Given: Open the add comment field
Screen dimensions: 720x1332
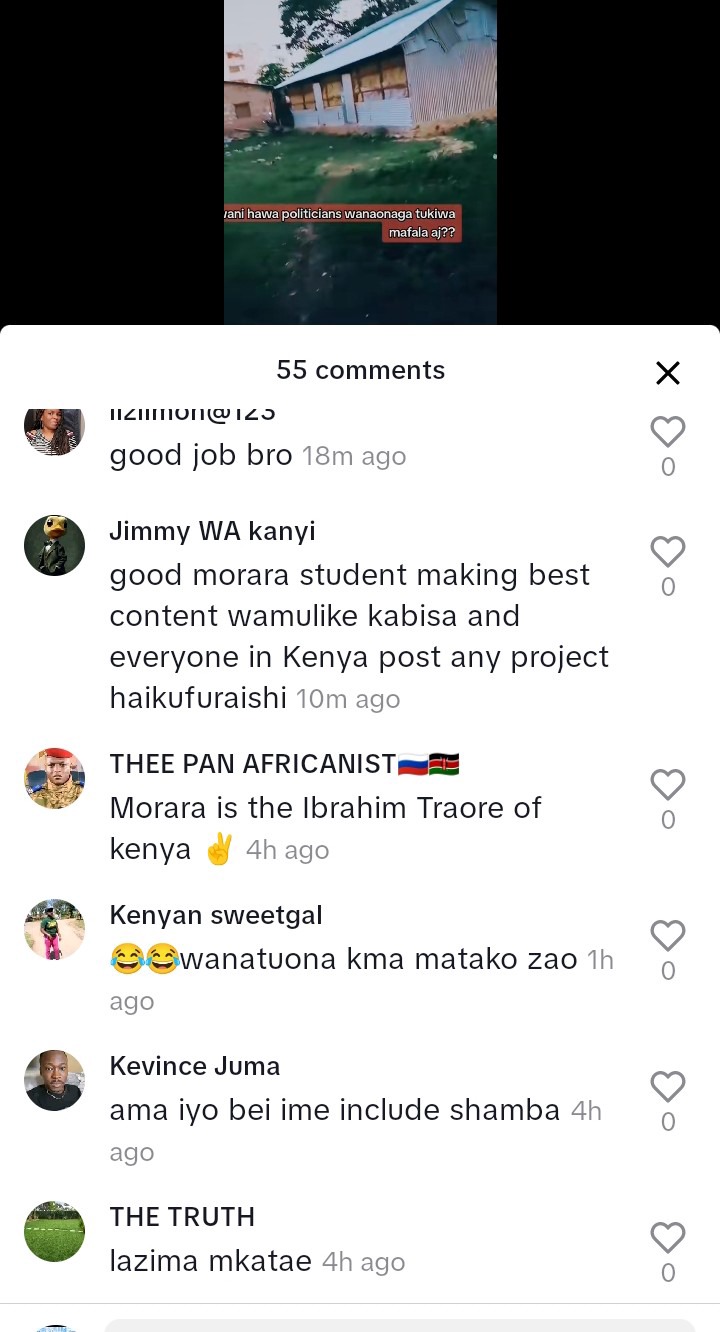Looking at the screenshot, I should click(x=400, y=1324).
